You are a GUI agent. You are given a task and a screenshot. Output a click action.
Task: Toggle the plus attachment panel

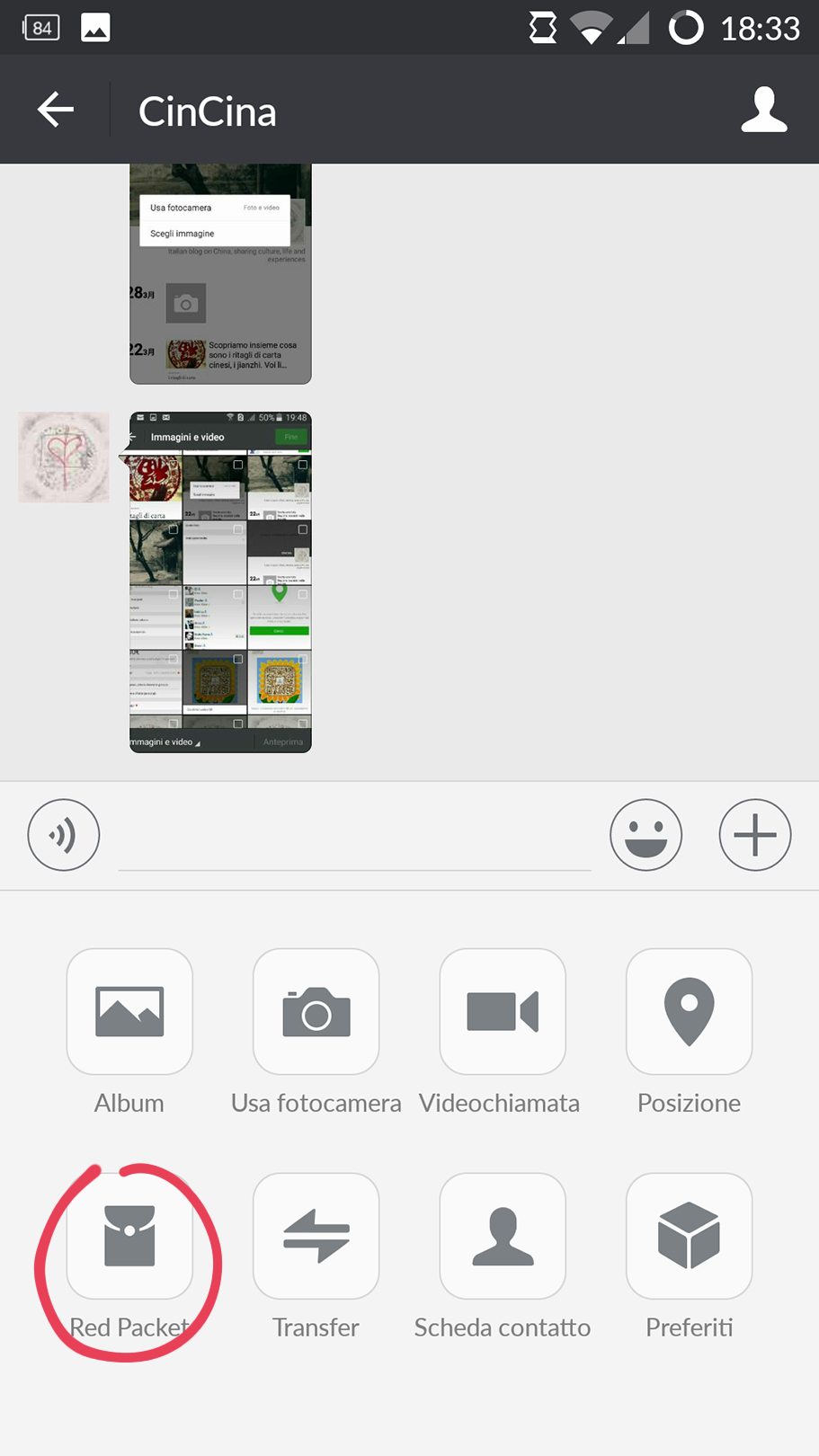(x=754, y=835)
